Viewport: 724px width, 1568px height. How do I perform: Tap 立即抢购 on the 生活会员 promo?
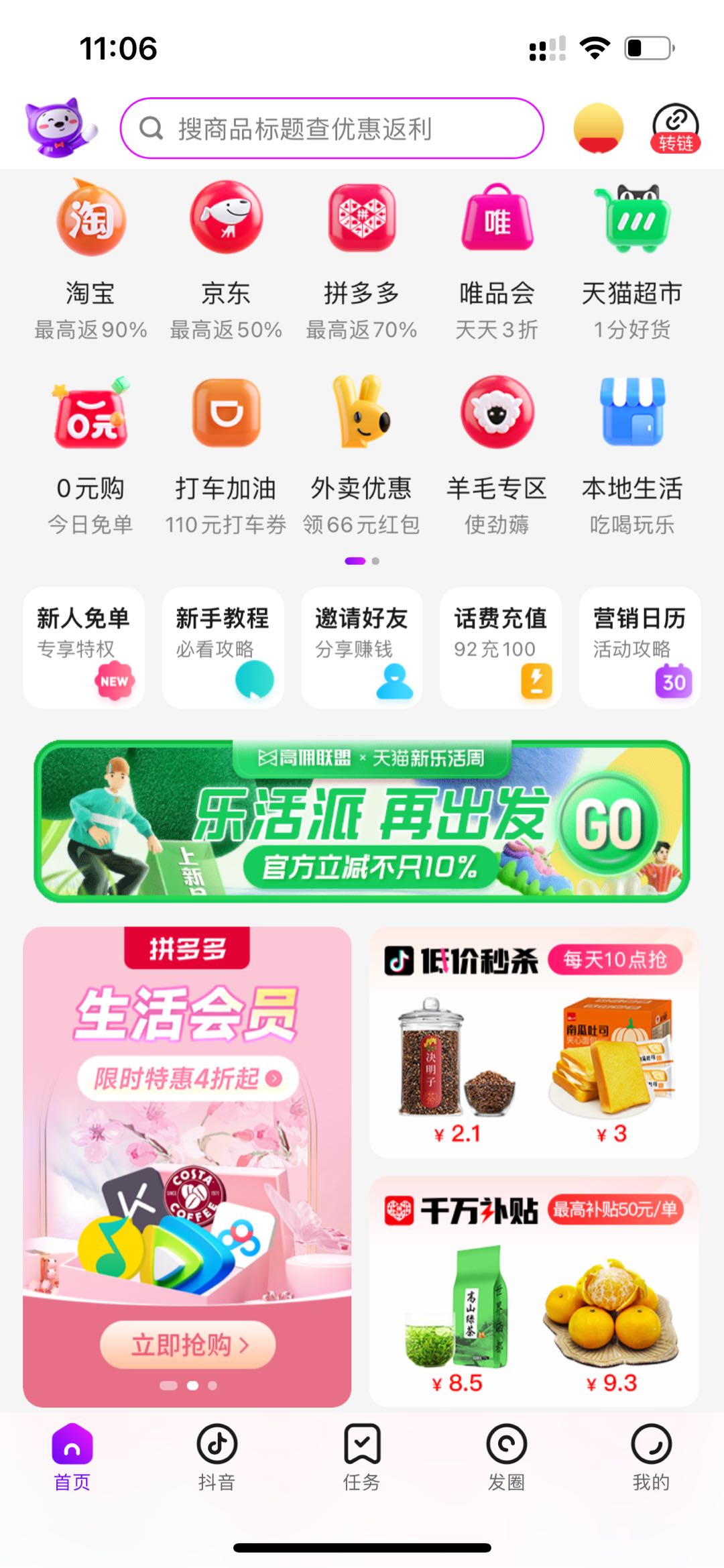pos(188,1344)
